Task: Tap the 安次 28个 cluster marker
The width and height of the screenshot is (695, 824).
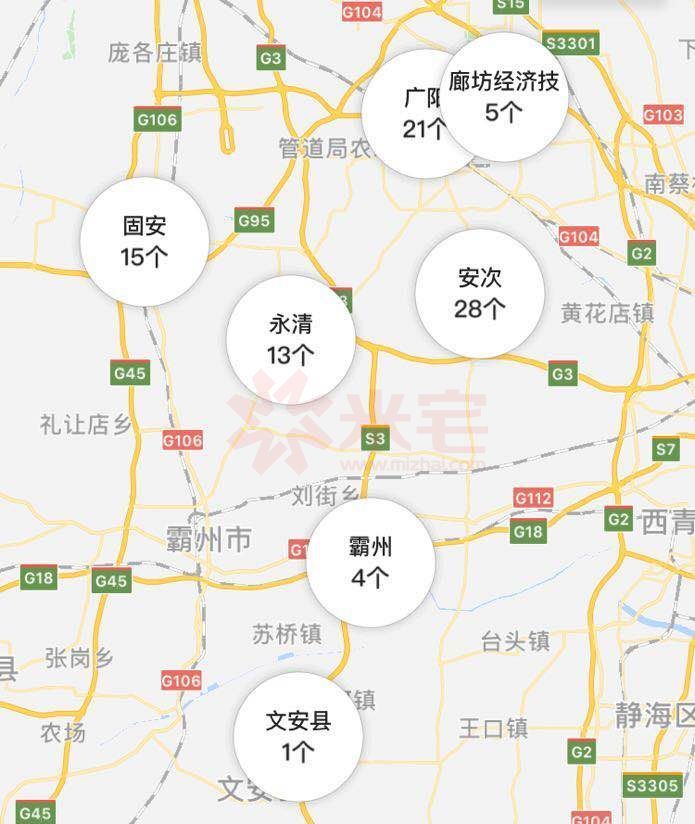Action: pyautogui.click(x=479, y=293)
